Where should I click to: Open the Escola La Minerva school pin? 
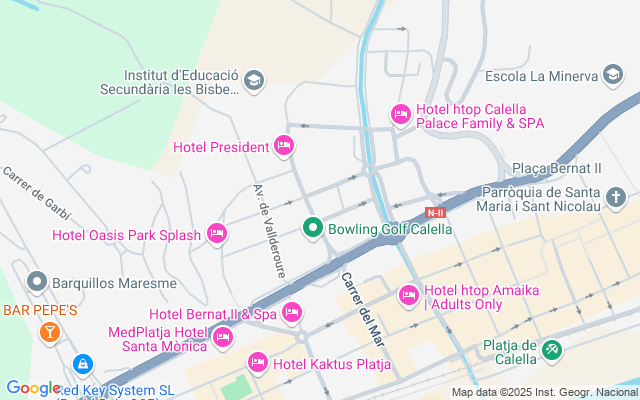[x=613, y=76]
